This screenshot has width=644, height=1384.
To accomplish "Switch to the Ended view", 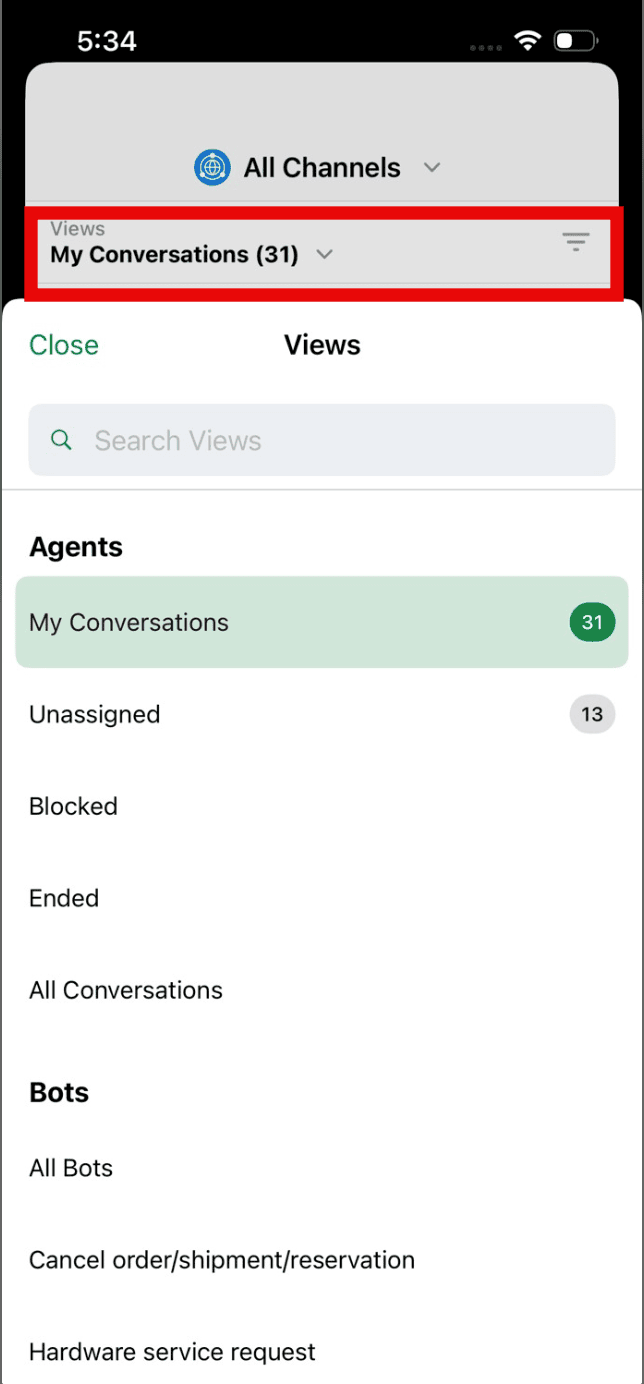I will point(322,898).
